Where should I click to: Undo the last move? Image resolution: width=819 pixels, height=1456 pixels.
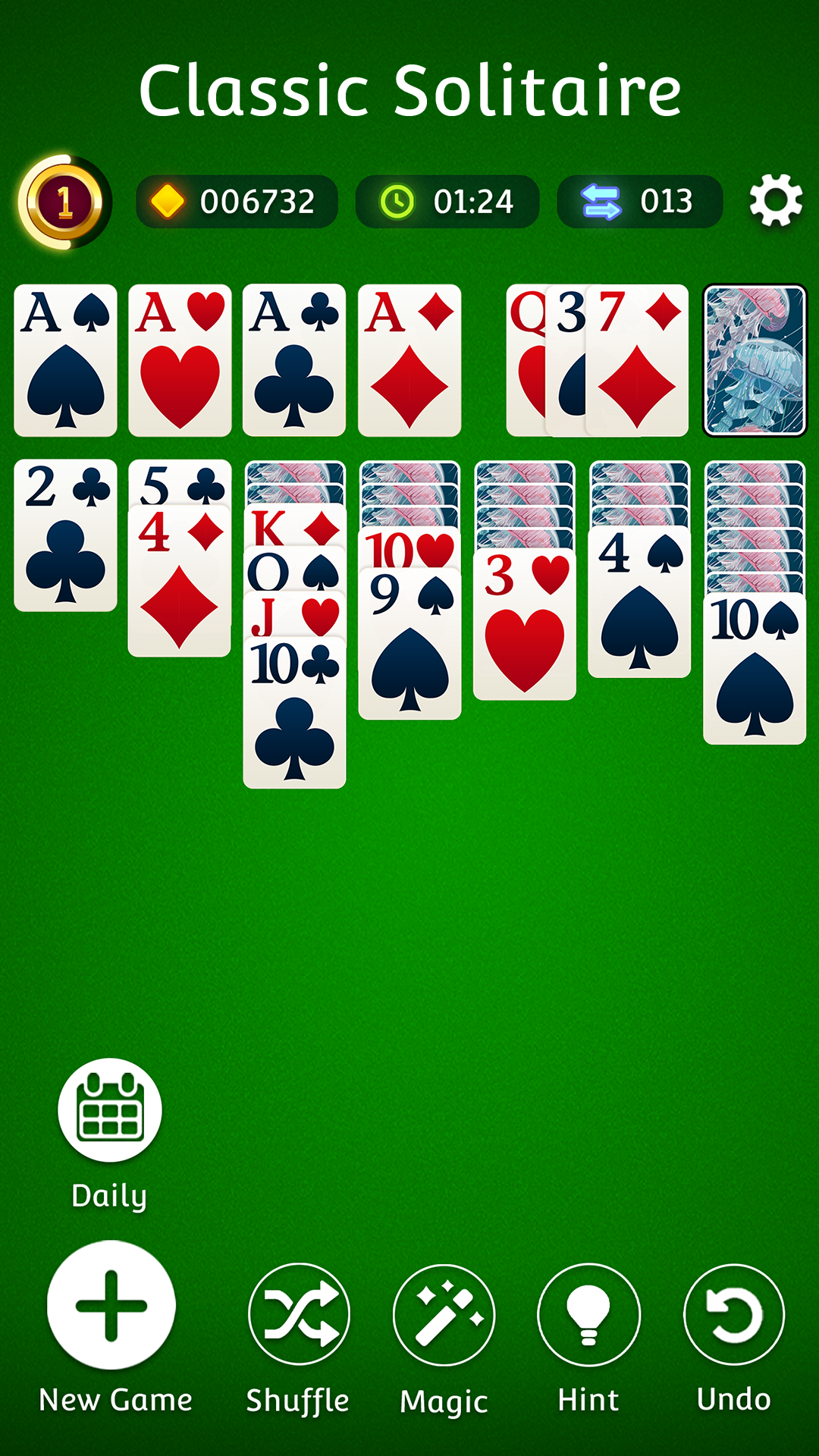733,1314
